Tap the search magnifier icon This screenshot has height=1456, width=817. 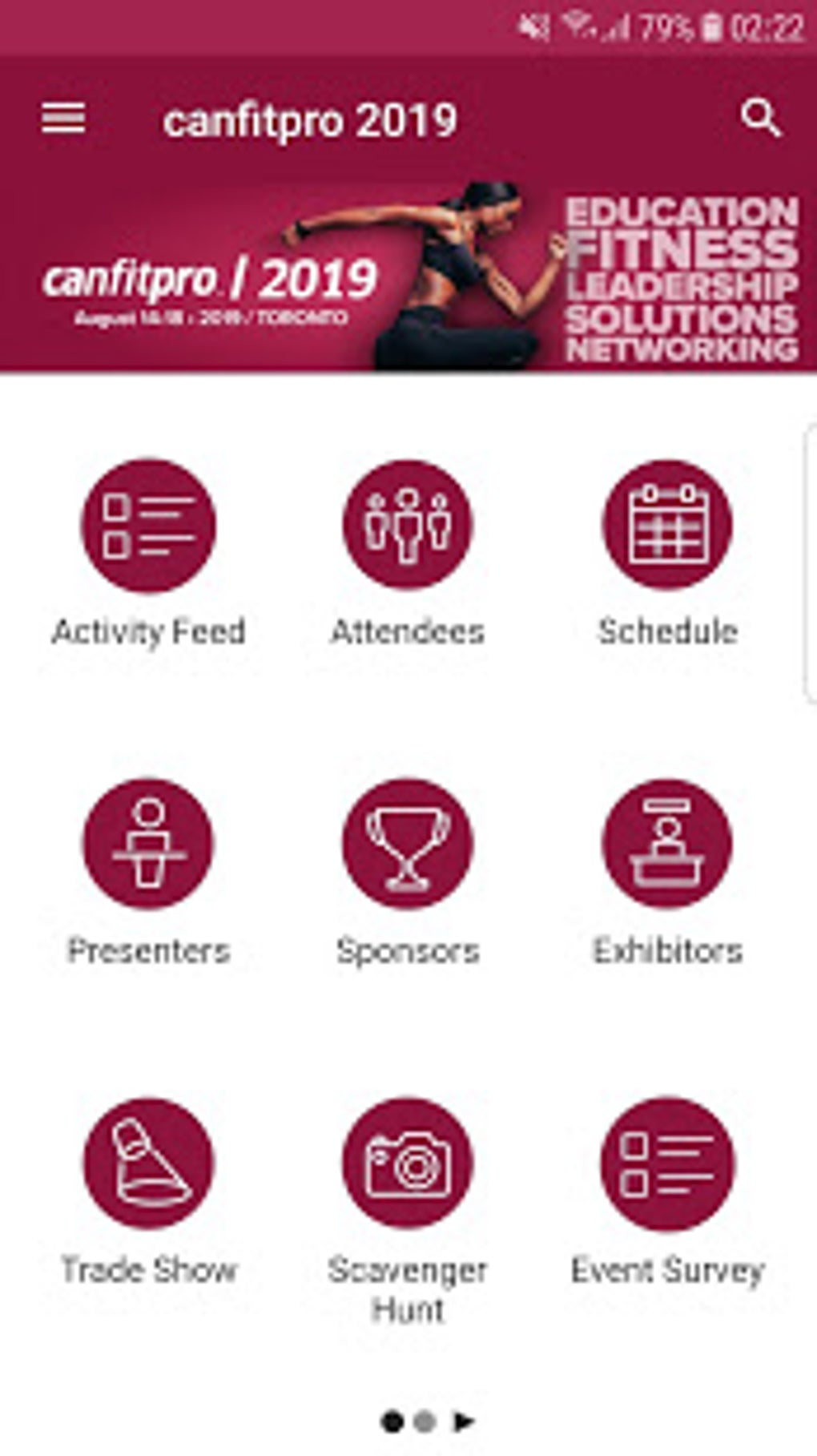pyautogui.click(x=759, y=119)
